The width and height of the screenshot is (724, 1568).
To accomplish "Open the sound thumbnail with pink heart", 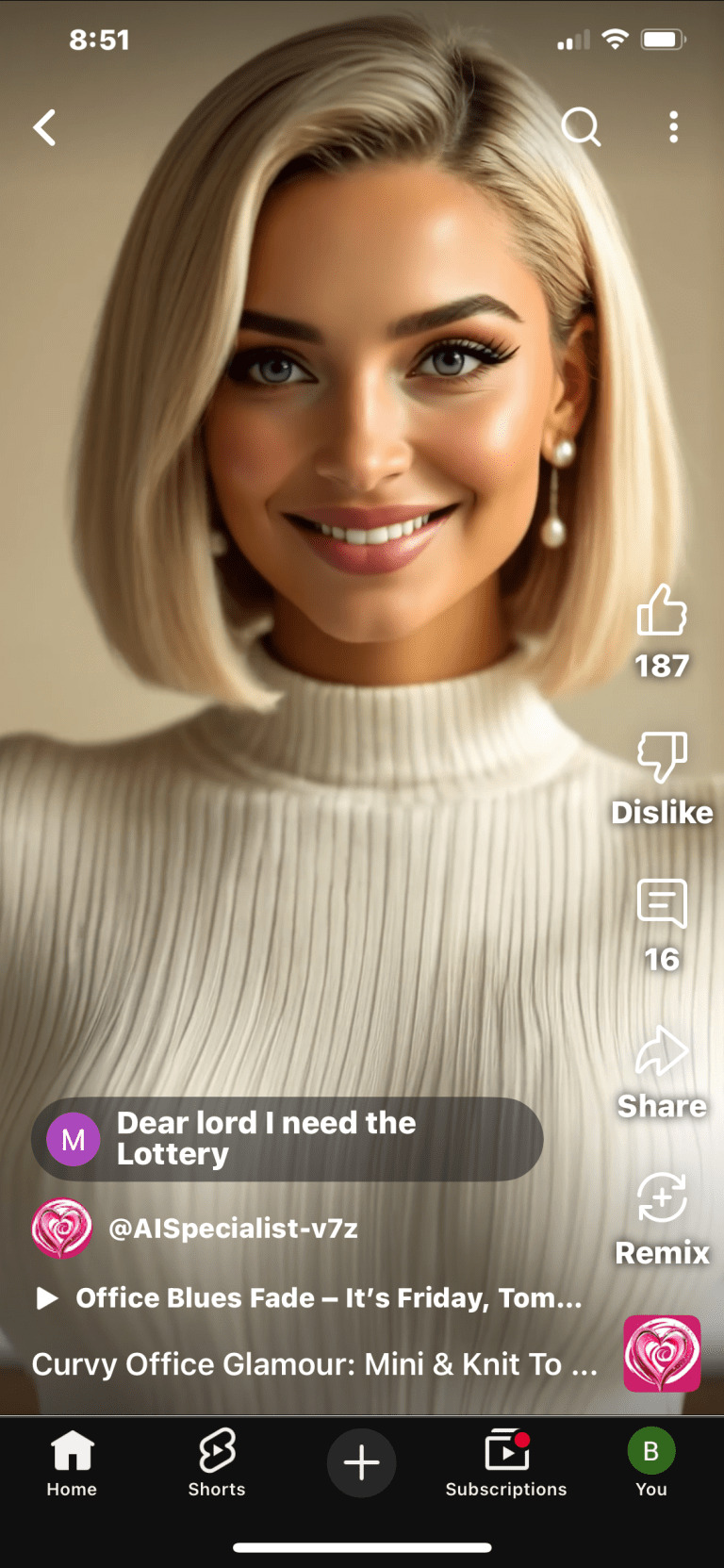I will pos(662,1354).
